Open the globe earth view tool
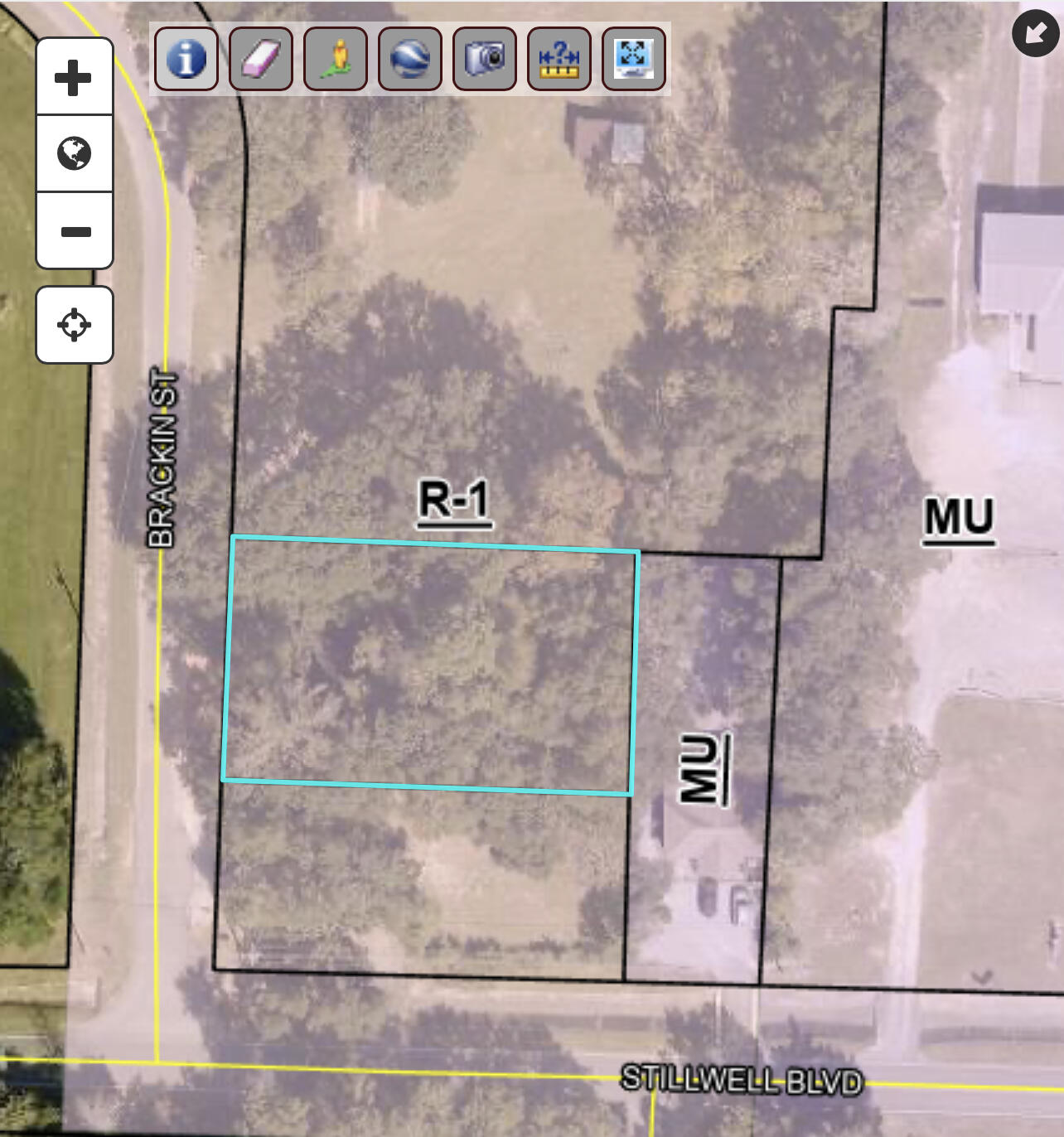The height and width of the screenshot is (1137, 1064). click(x=410, y=59)
